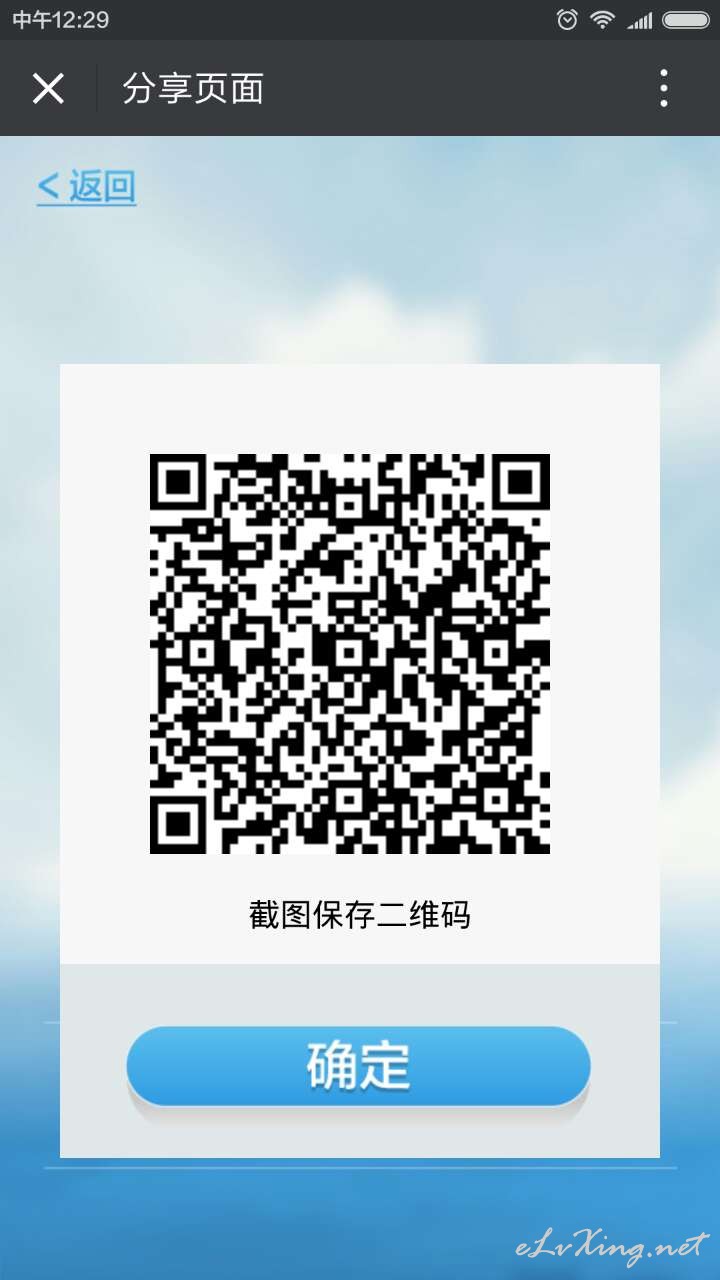Screen dimensions: 720x1280
Task: Confirm with the 确定 button
Action: tap(358, 1066)
